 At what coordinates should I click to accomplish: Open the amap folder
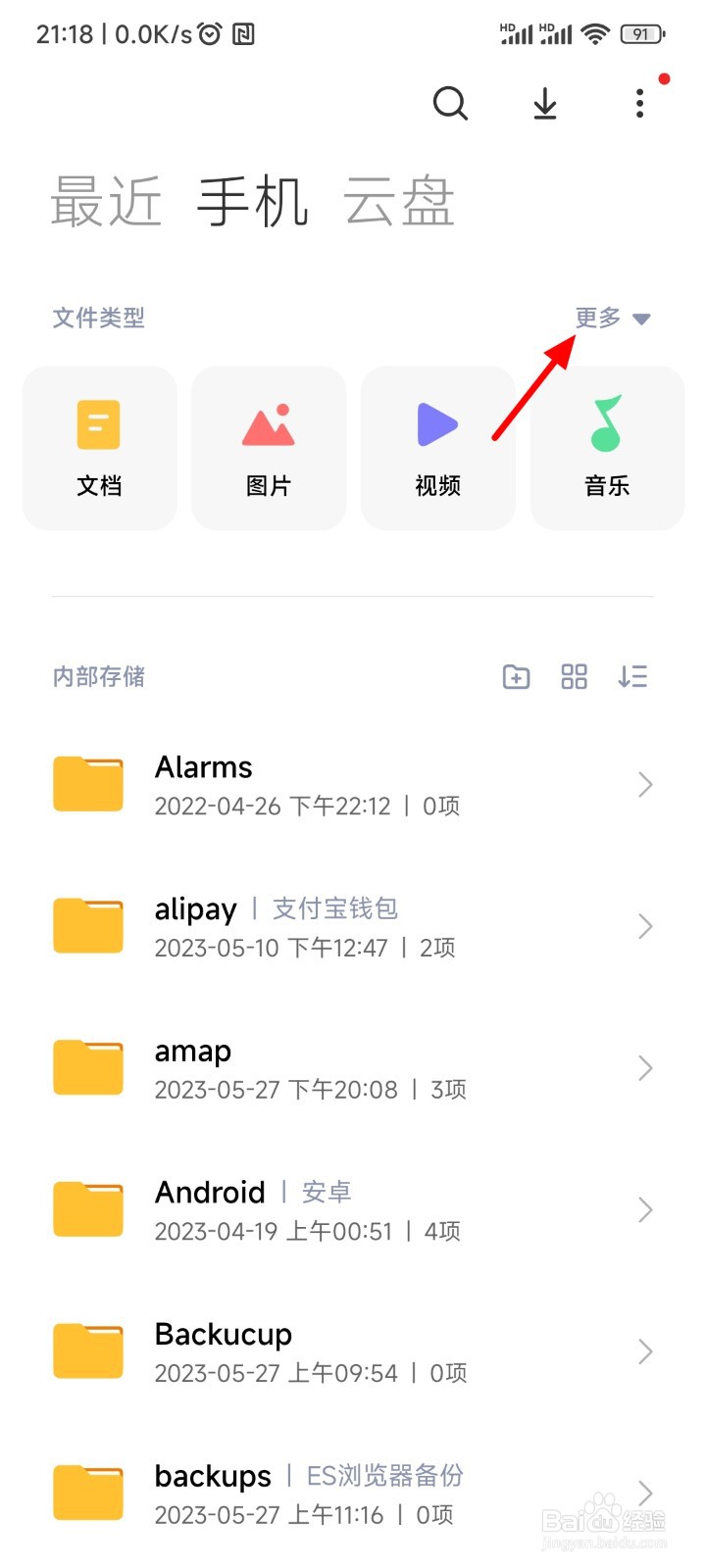[x=353, y=1068]
